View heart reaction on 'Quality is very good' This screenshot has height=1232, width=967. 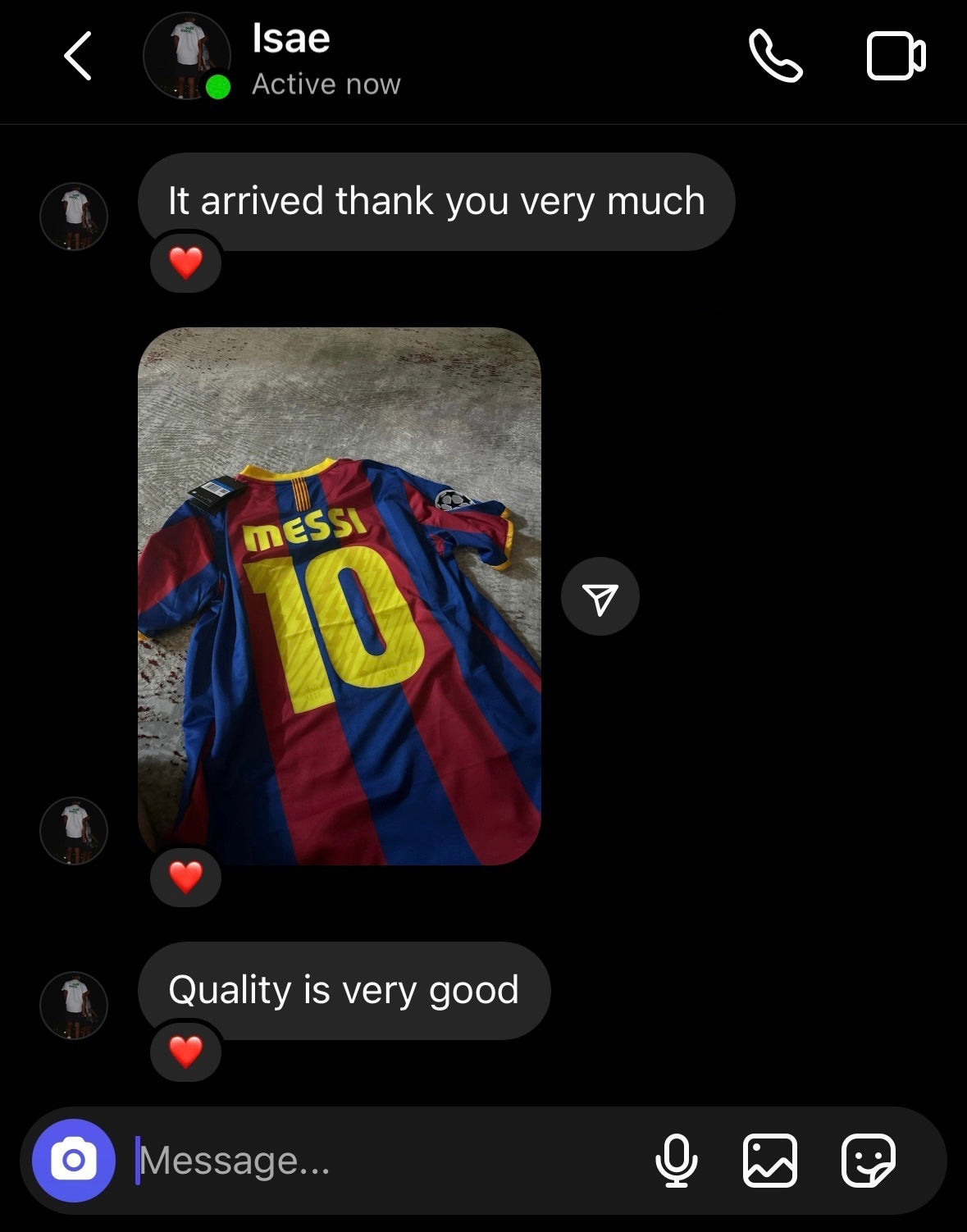pyautogui.click(x=186, y=1051)
